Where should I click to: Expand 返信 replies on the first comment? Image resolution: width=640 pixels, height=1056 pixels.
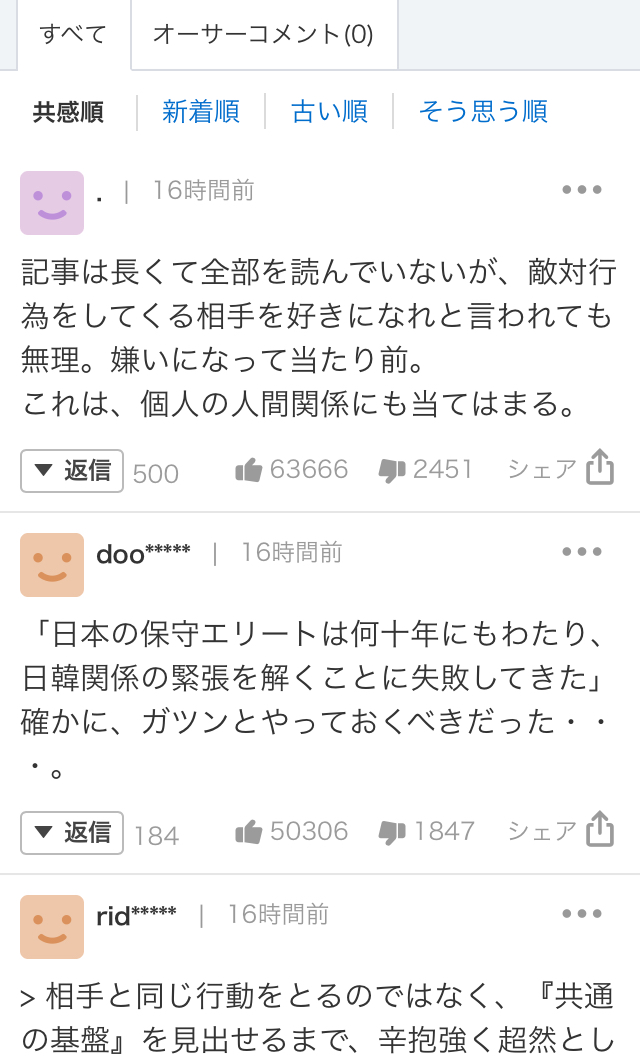pos(72,470)
